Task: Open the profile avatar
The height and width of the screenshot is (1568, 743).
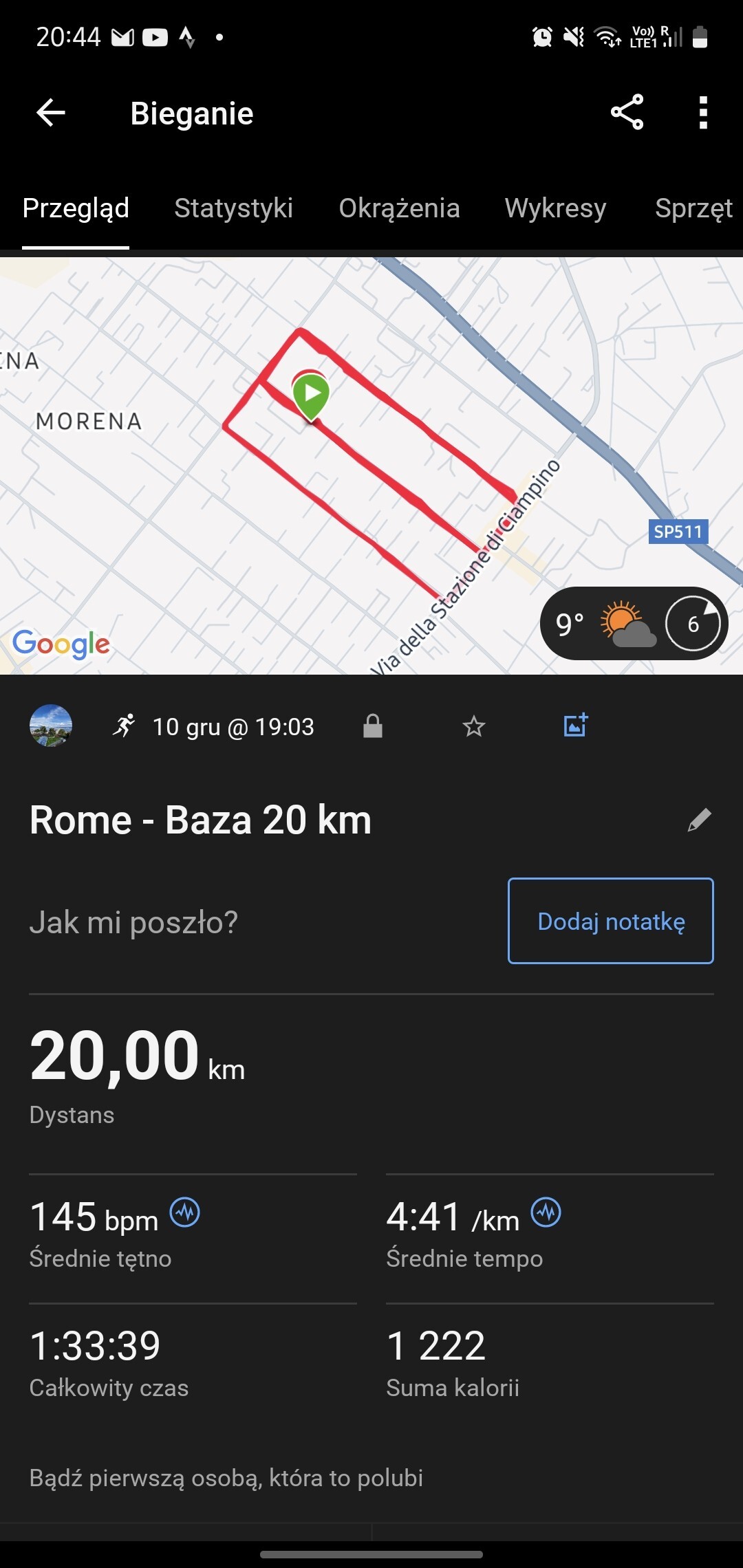Action: click(x=51, y=726)
